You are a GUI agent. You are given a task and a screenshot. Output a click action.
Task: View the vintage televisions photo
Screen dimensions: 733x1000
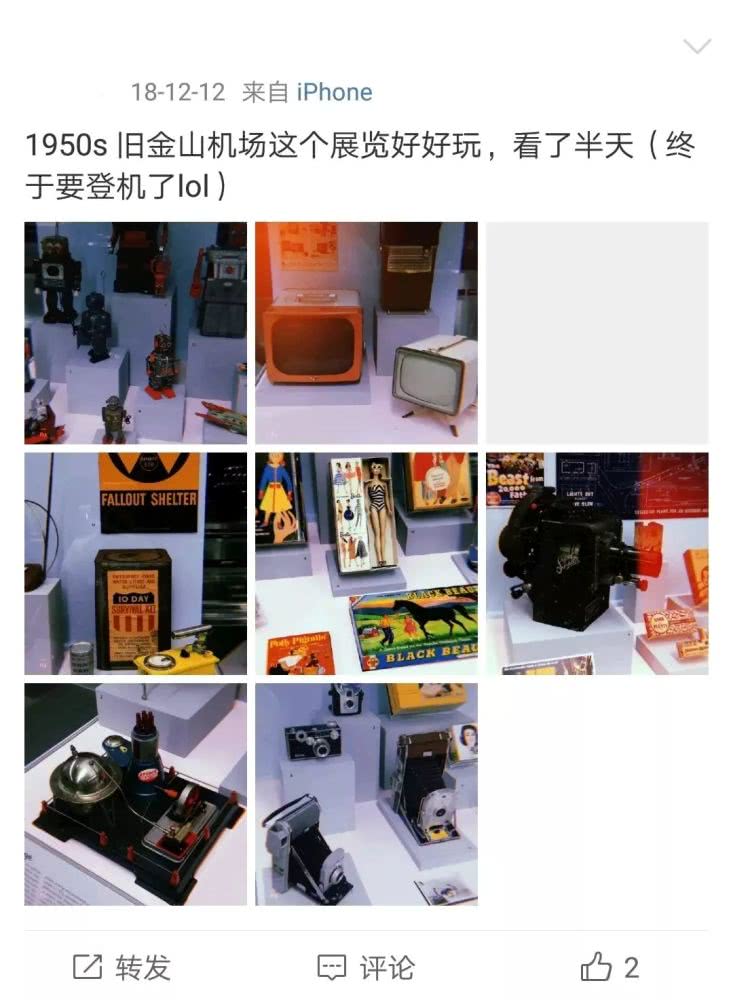366,333
